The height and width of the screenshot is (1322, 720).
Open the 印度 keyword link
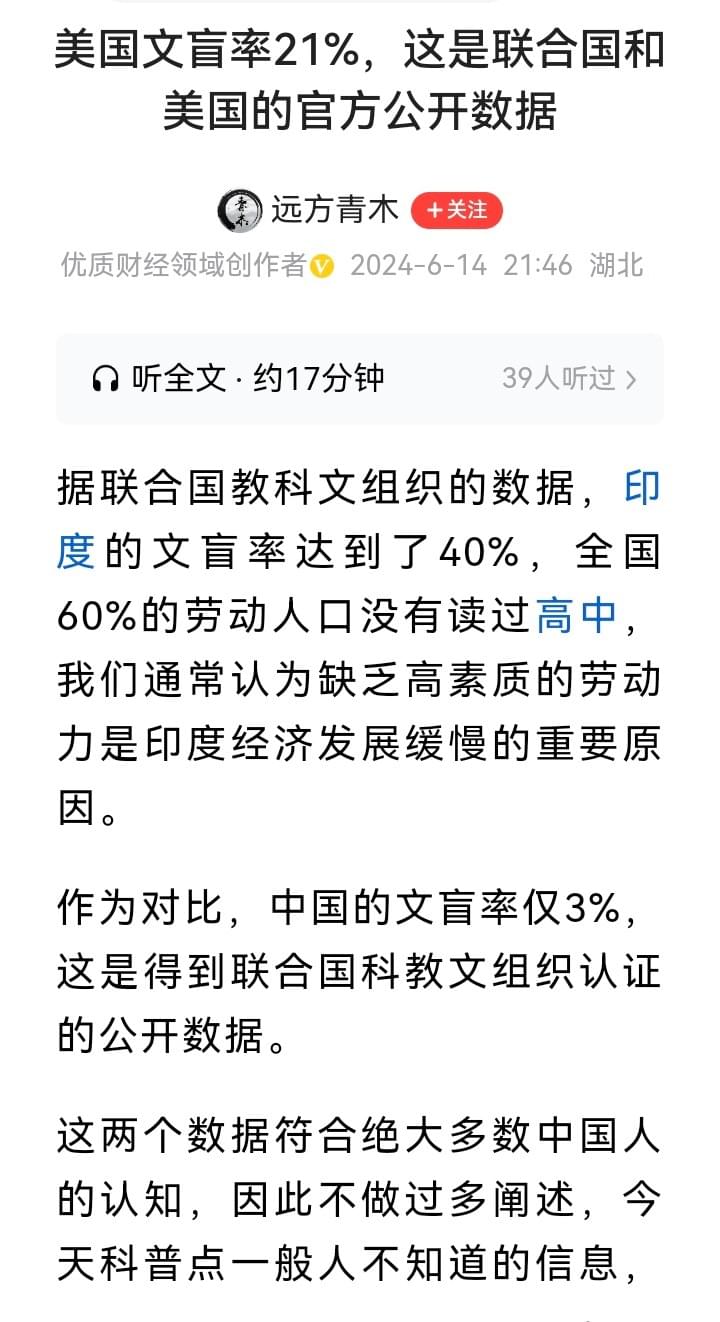tap(641, 490)
